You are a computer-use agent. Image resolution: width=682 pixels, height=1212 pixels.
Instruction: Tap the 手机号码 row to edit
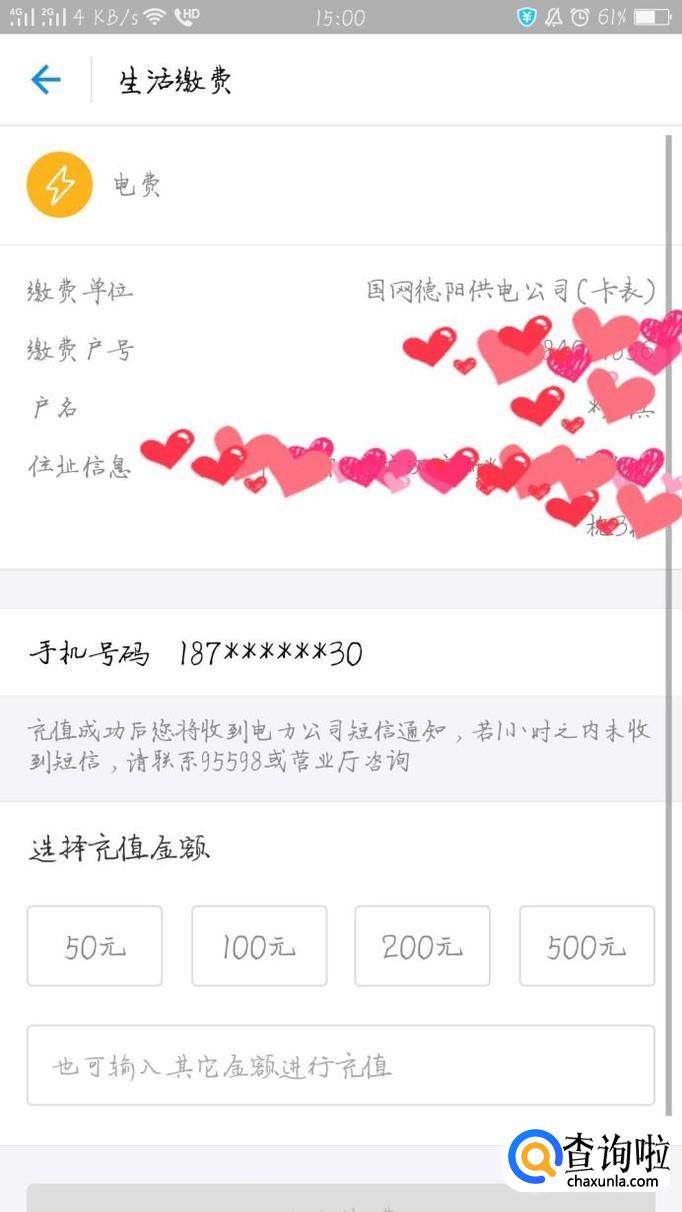click(x=340, y=653)
